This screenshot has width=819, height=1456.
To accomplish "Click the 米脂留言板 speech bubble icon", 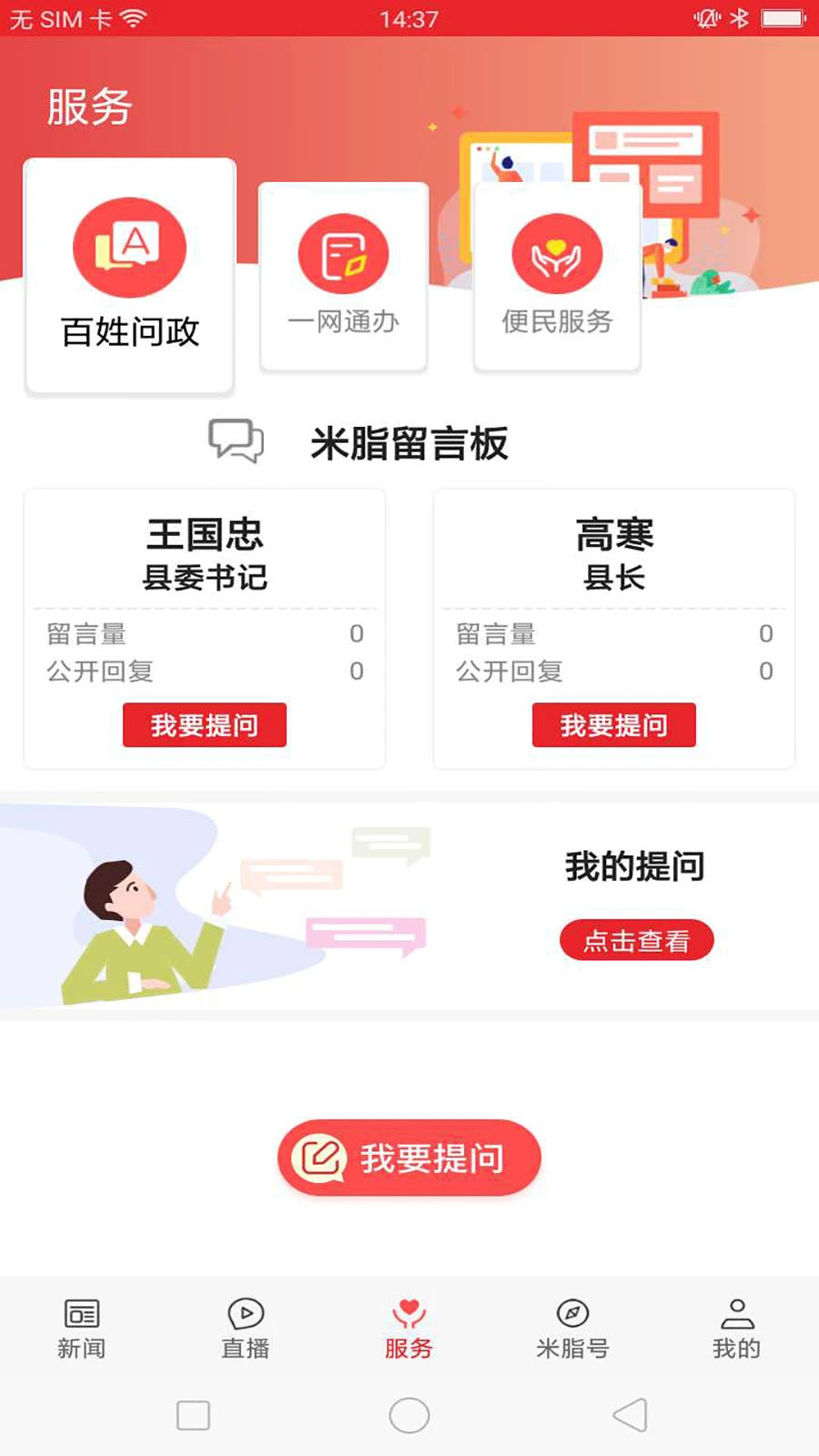I will point(235,443).
